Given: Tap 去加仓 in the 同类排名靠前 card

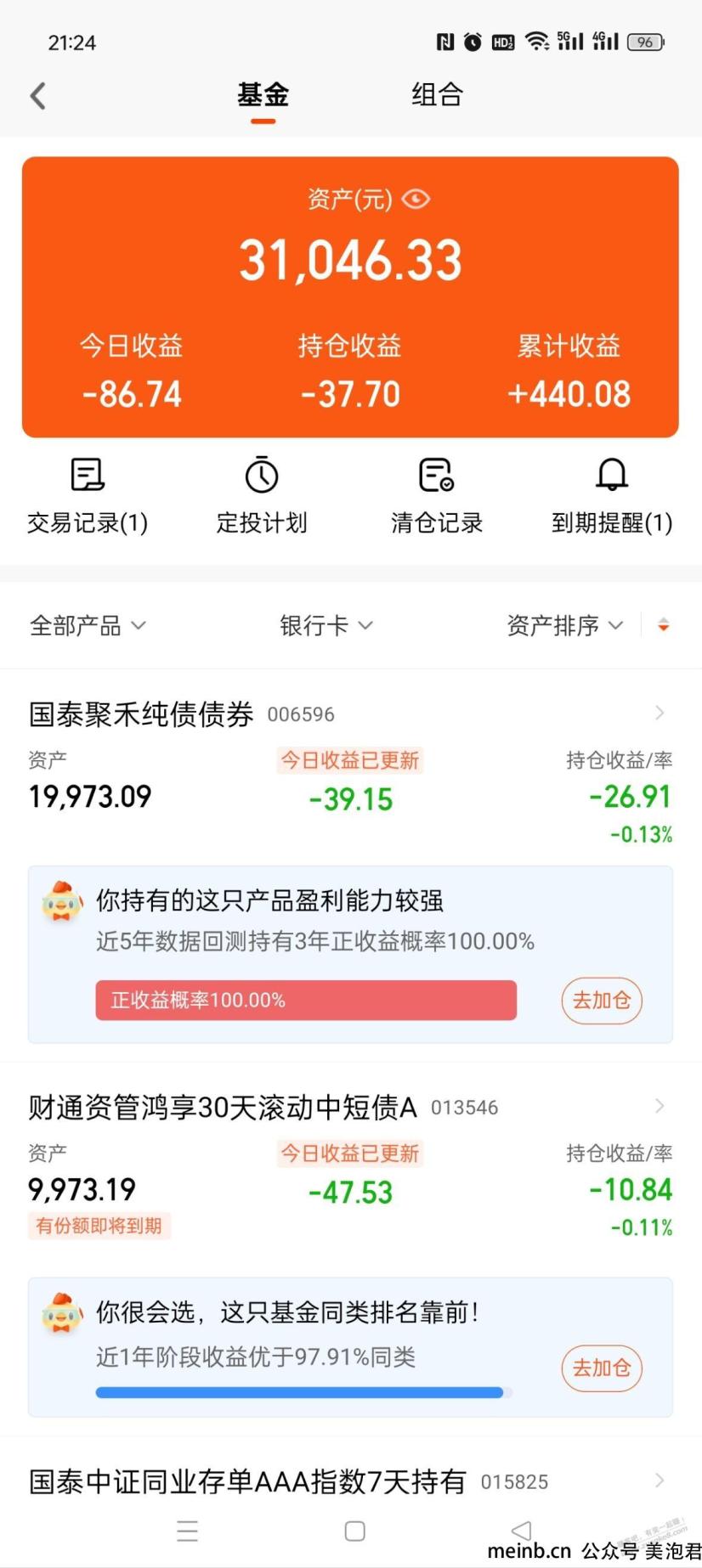Looking at the screenshot, I should click(602, 1368).
